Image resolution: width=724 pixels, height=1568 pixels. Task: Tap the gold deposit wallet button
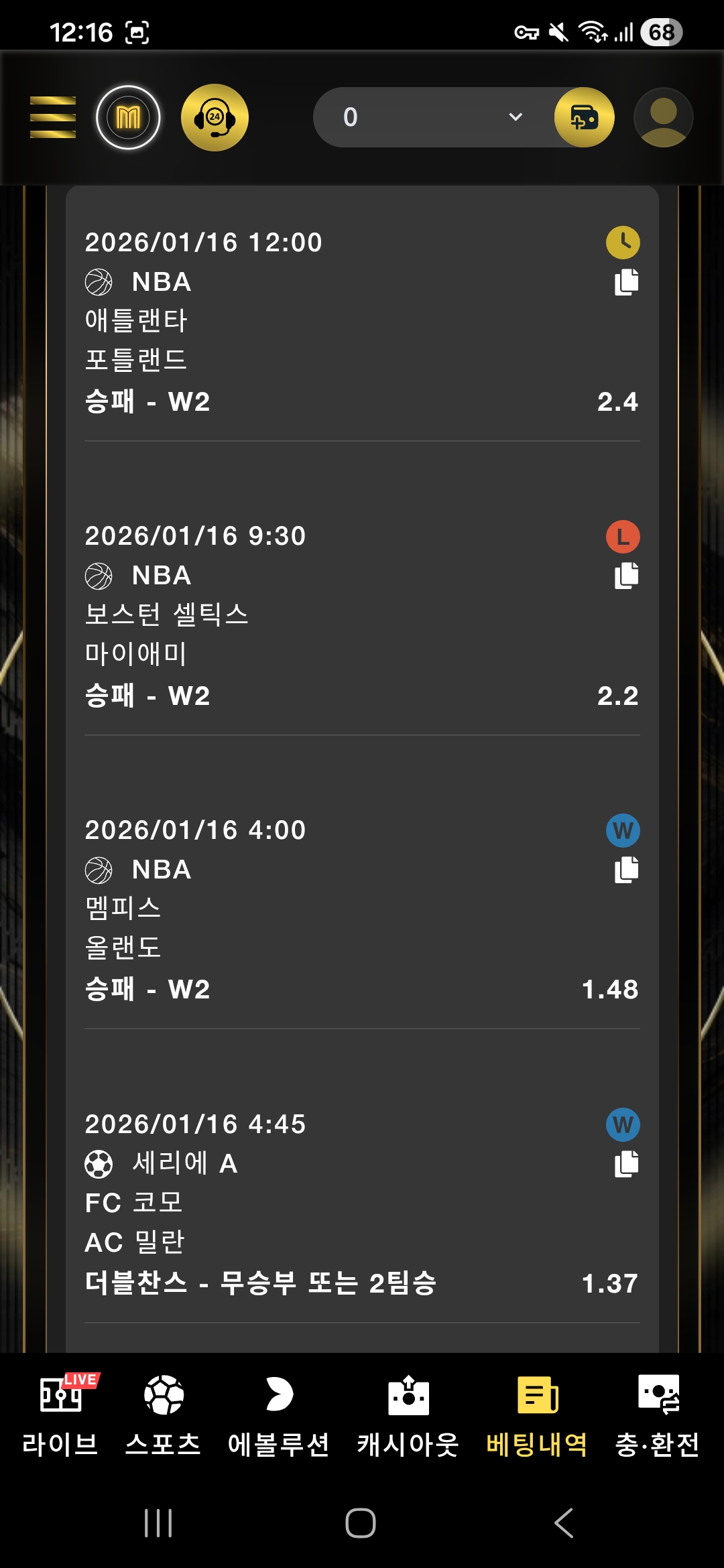coord(584,117)
